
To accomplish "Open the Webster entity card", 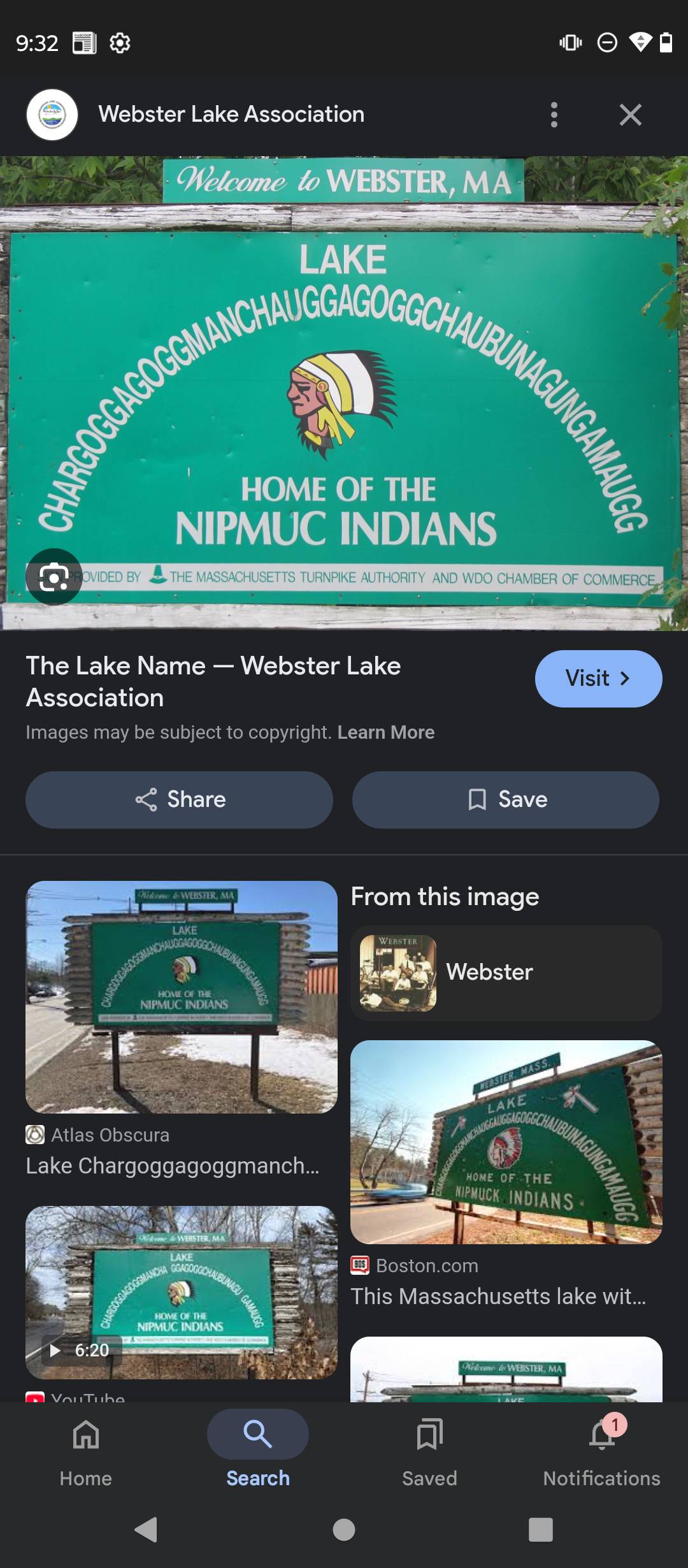I will [x=506, y=973].
